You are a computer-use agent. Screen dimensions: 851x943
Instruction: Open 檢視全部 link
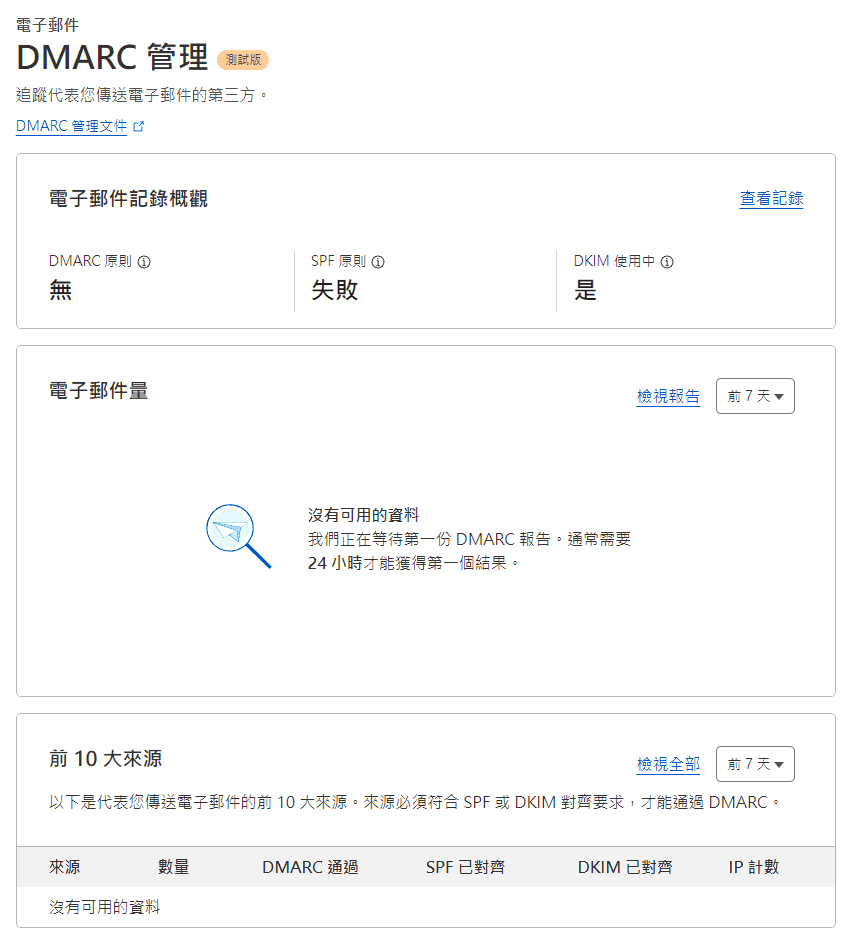click(x=668, y=764)
